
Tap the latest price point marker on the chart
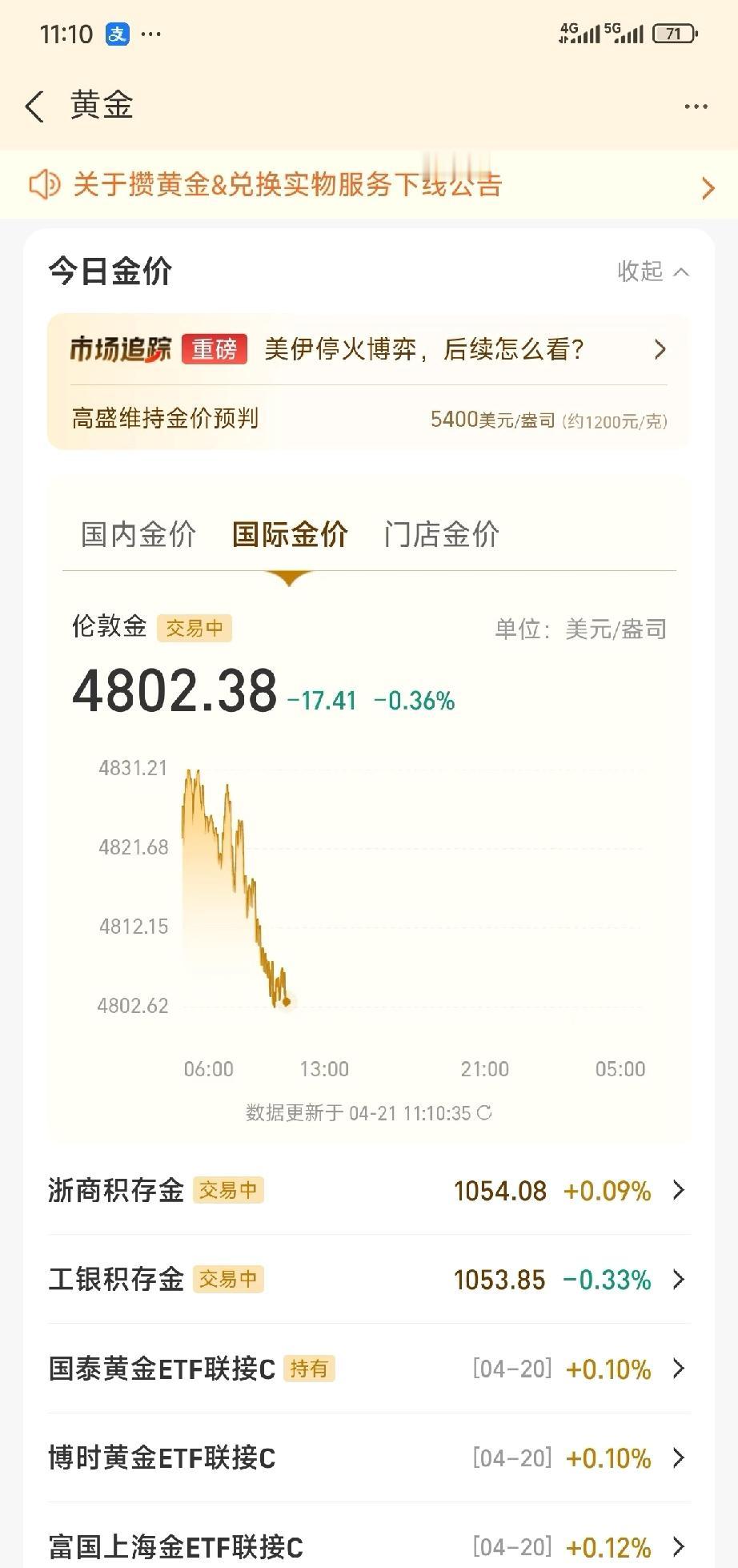(286, 1001)
